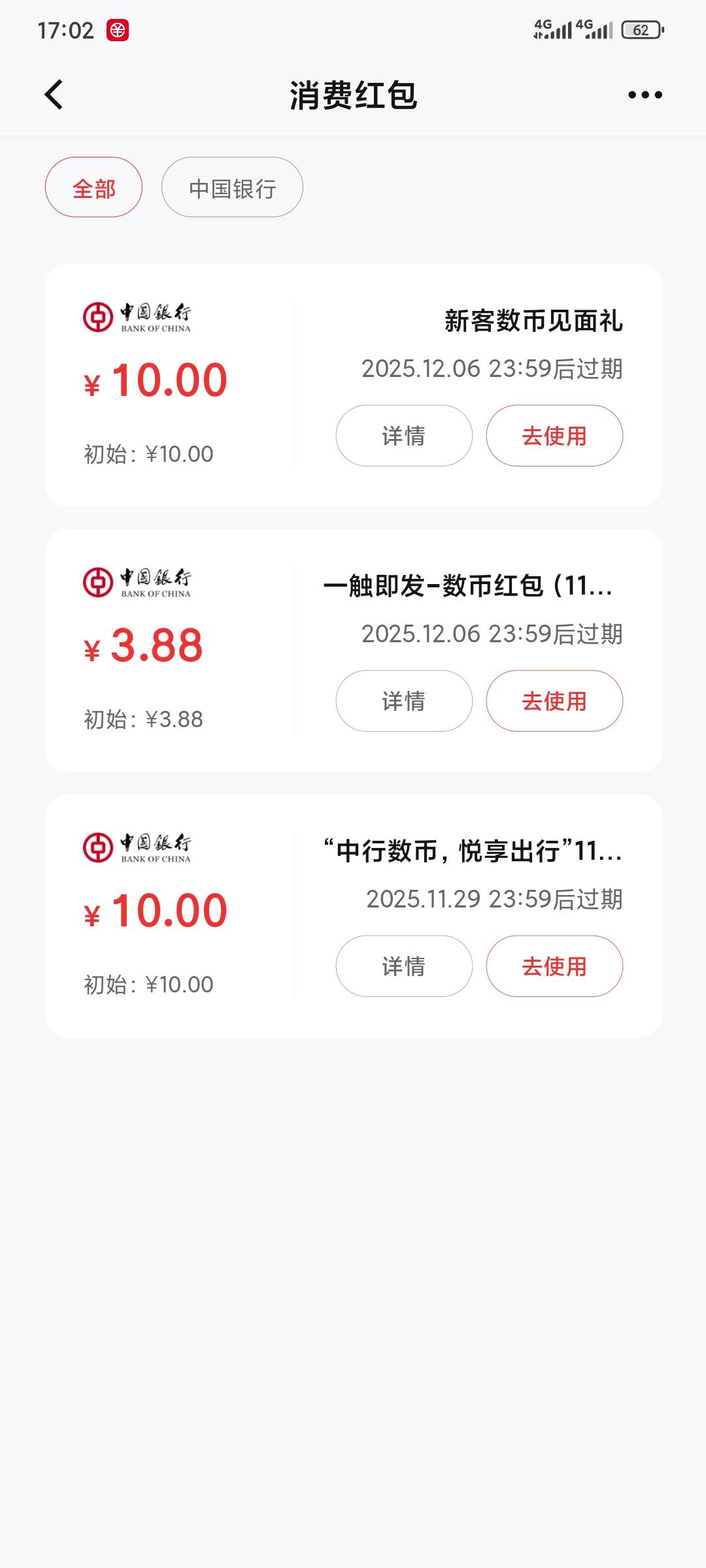Filter red packets by 中国银行

click(232, 188)
